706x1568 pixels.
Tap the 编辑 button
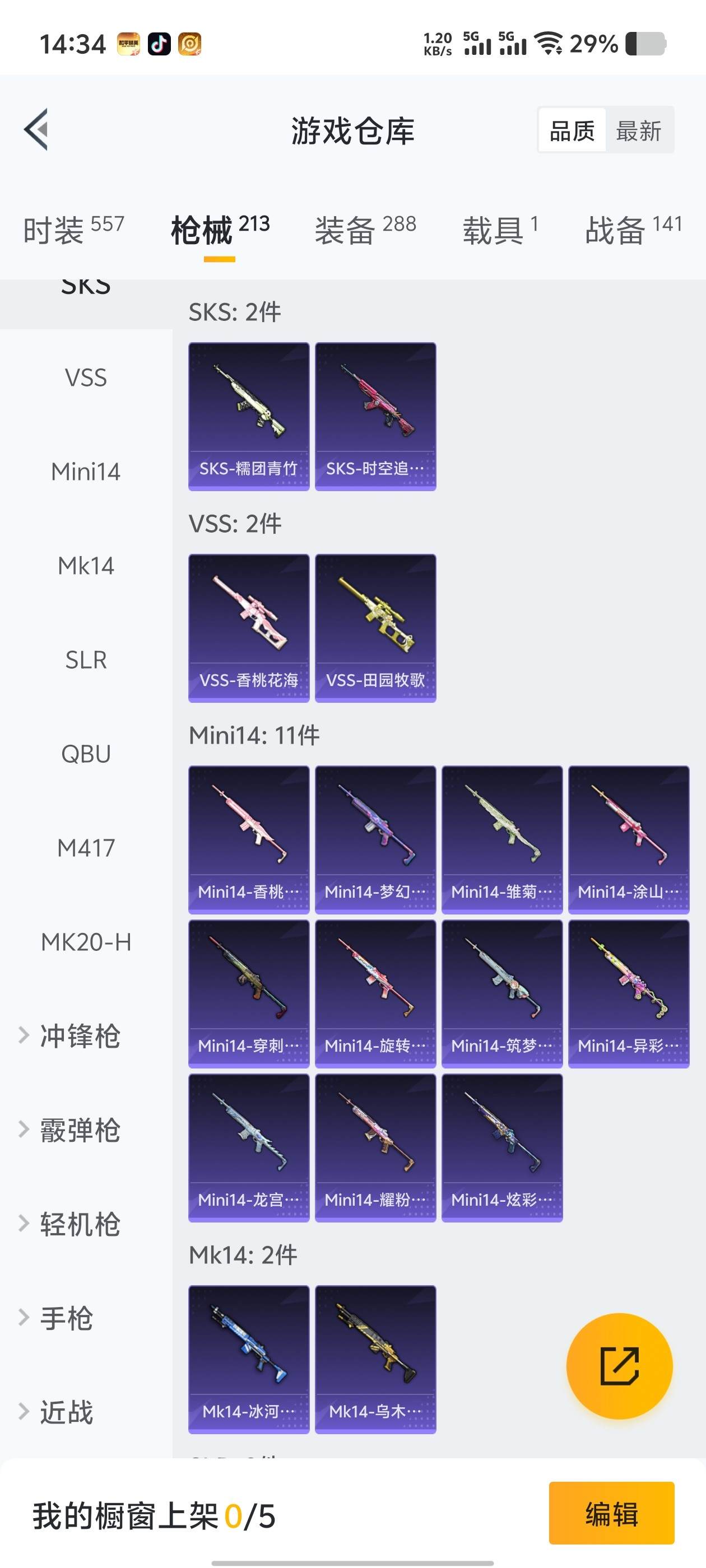coord(611,1513)
